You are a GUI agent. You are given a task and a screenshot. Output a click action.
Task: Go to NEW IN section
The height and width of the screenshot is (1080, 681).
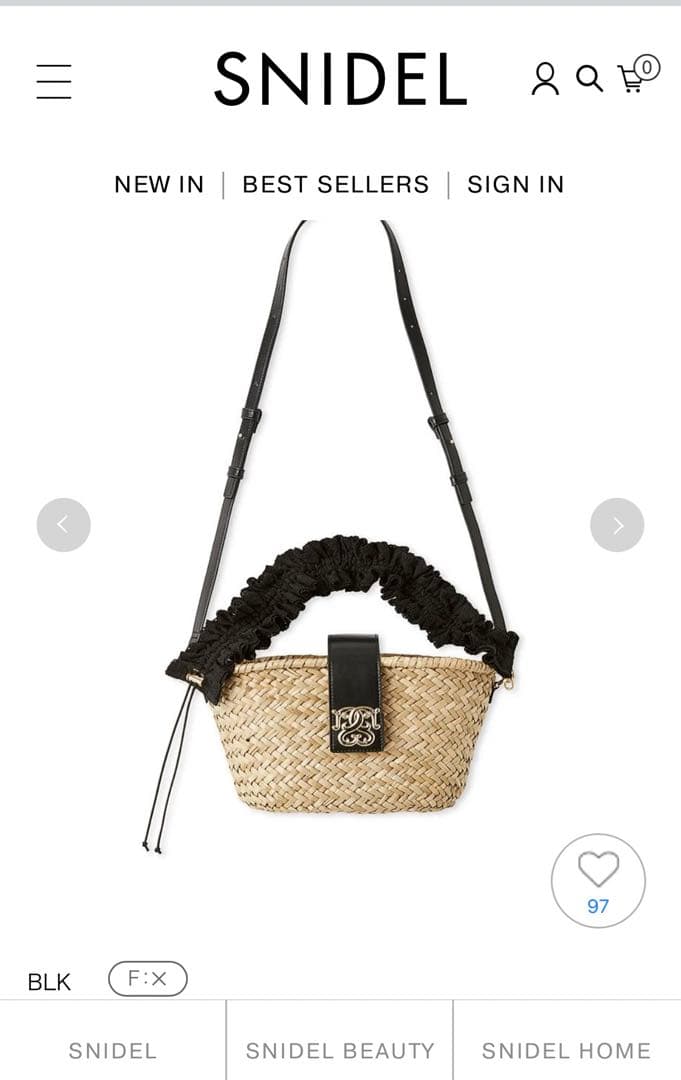(x=159, y=185)
